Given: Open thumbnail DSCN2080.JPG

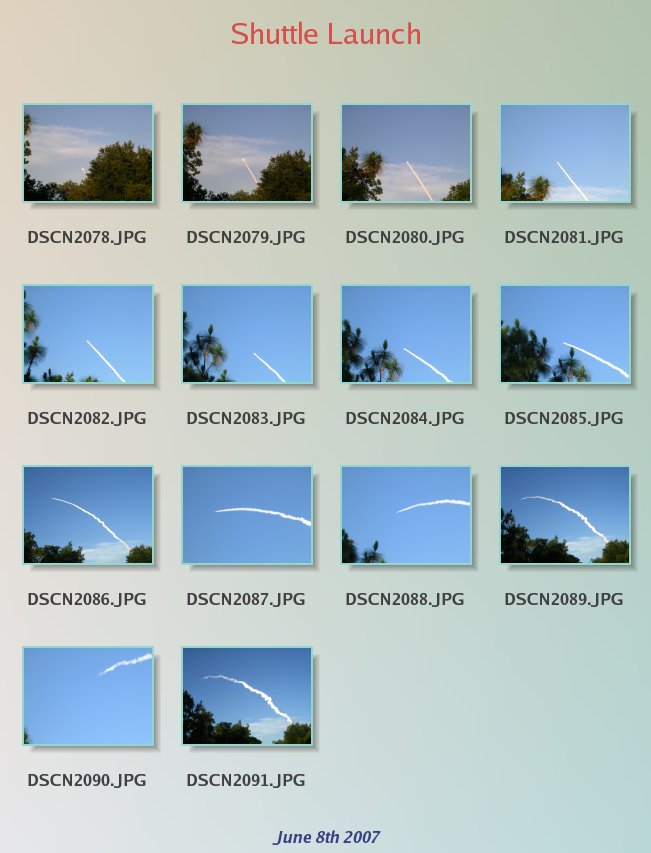Looking at the screenshot, I should click(406, 153).
